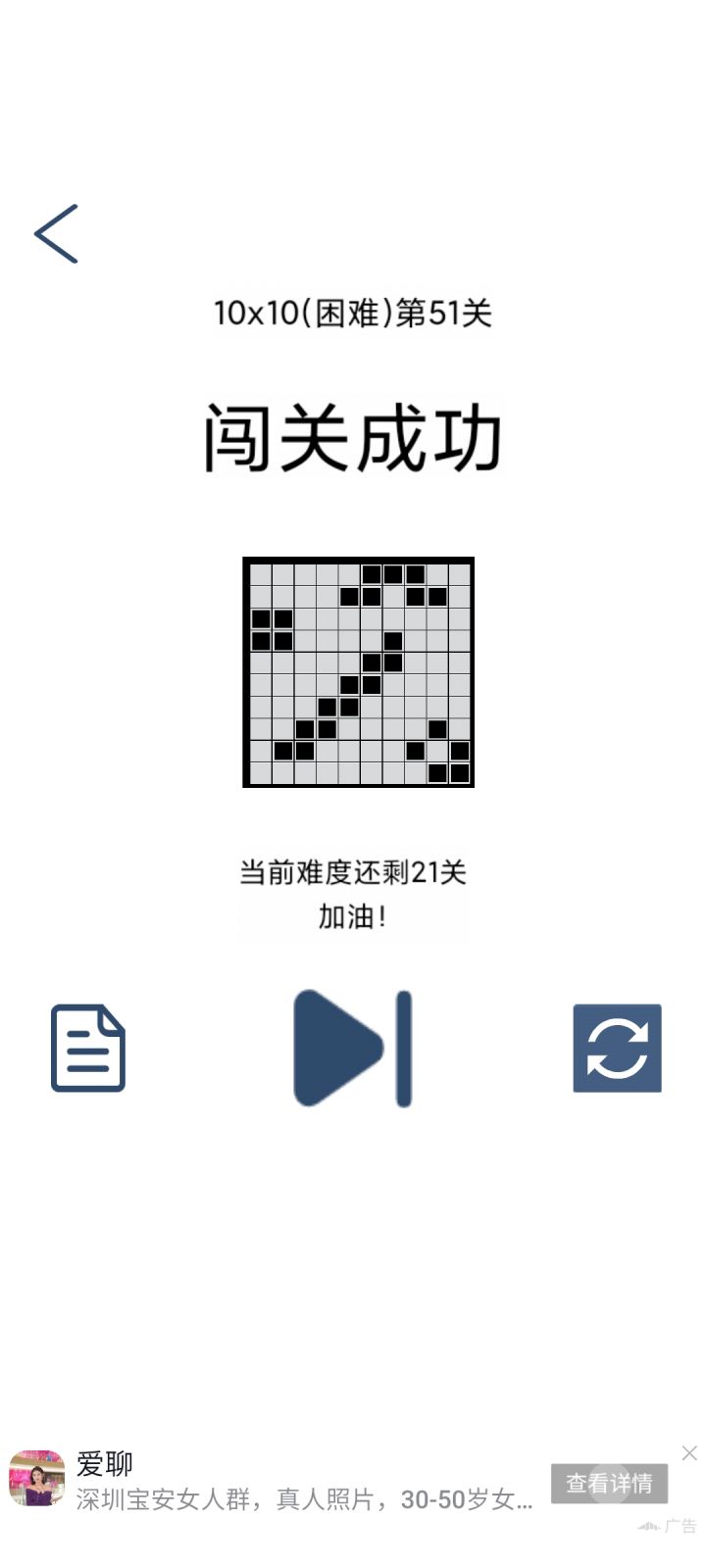The height and width of the screenshot is (1568, 706).
Task: Tap the 还剩21关 progress message
Action: [x=353, y=870]
